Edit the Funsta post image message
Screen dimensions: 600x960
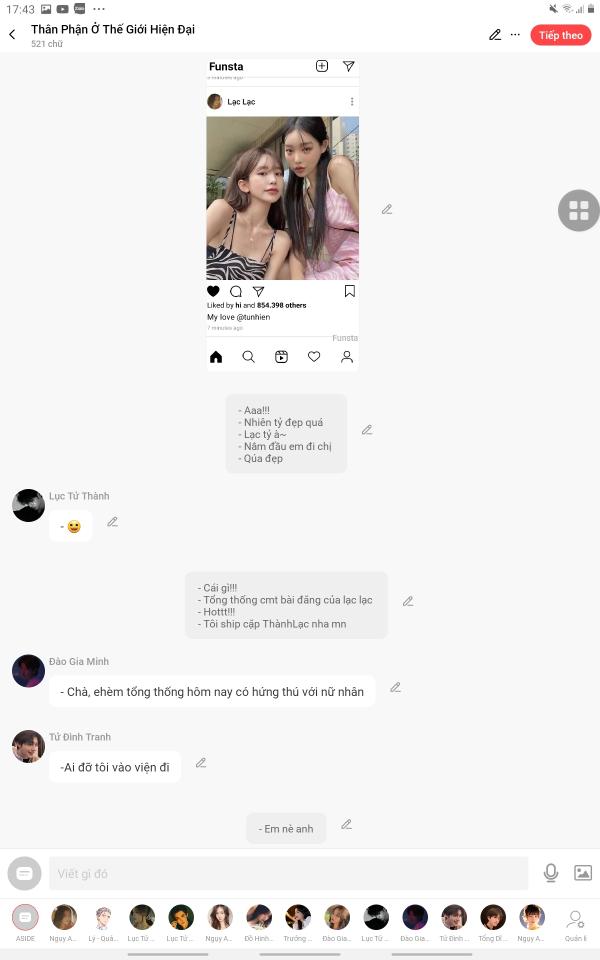click(387, 209)
